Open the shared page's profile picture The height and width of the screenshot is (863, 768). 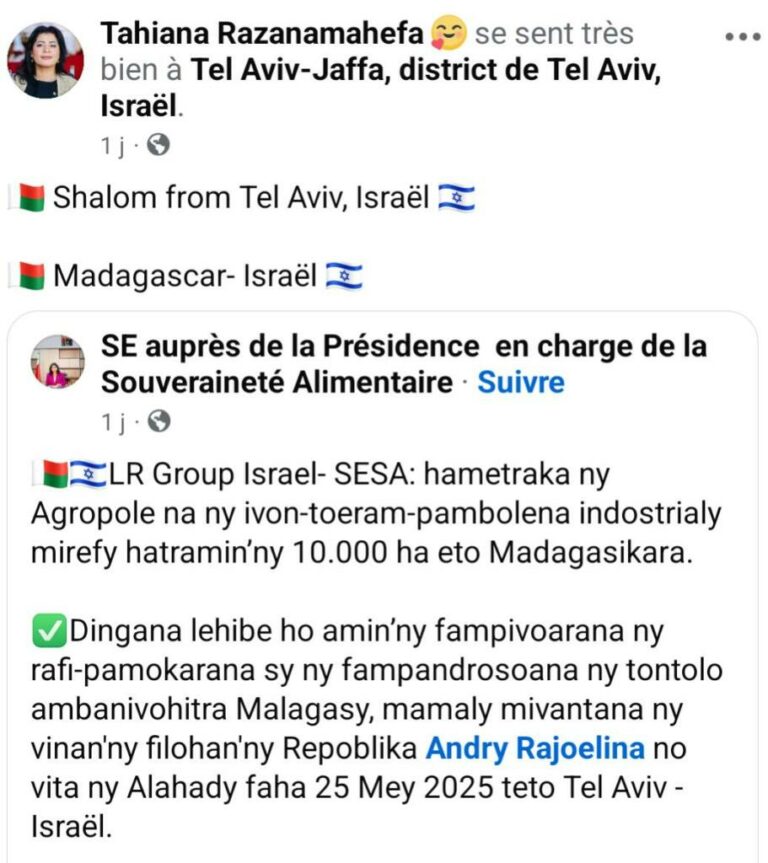point(58,362)
